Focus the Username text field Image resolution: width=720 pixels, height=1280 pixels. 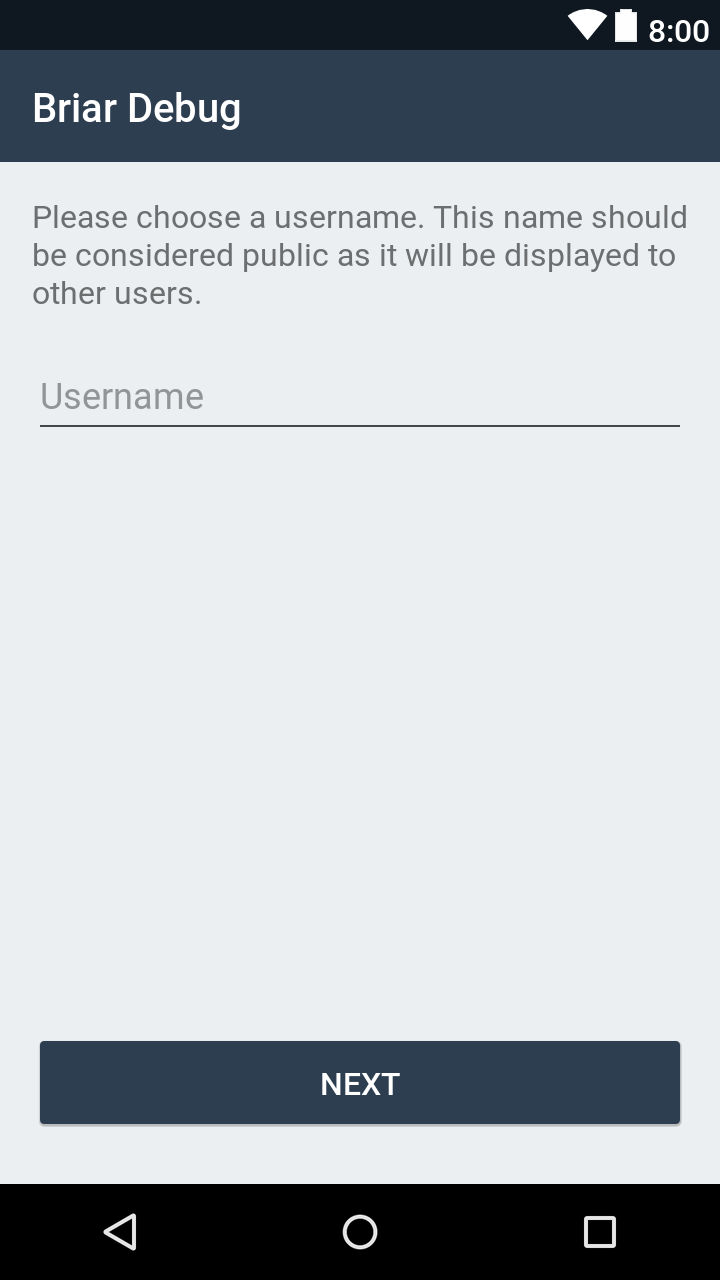tap(360, 397)
